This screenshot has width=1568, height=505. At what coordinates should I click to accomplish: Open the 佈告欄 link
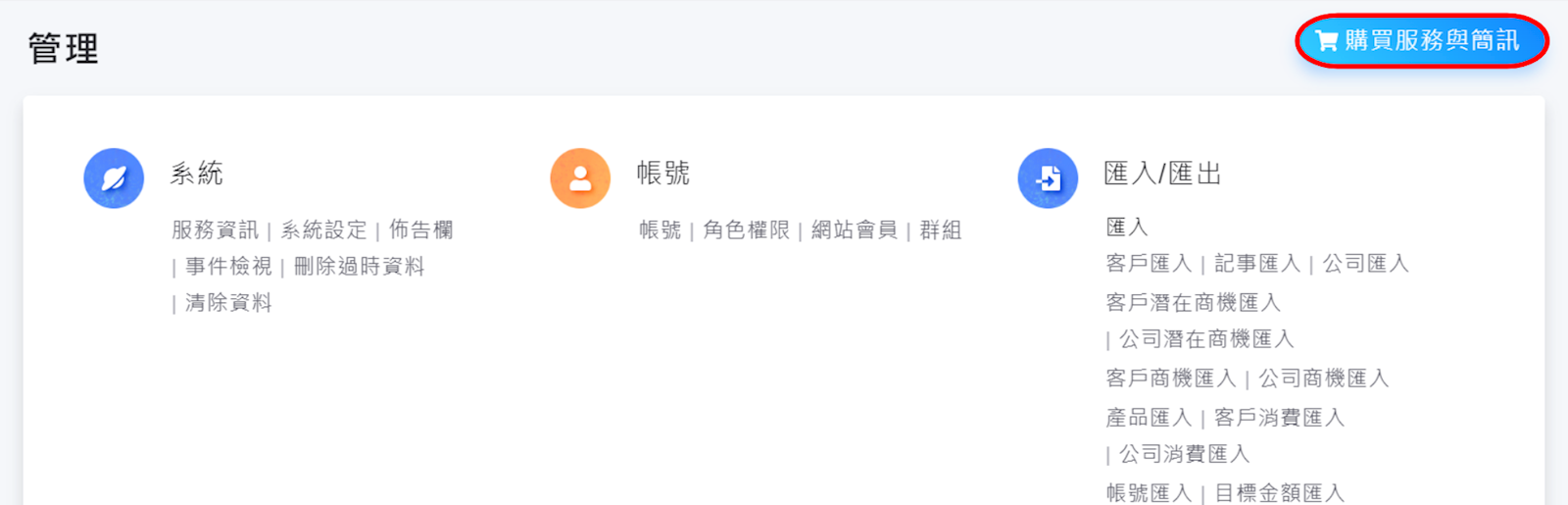(421, 230)
